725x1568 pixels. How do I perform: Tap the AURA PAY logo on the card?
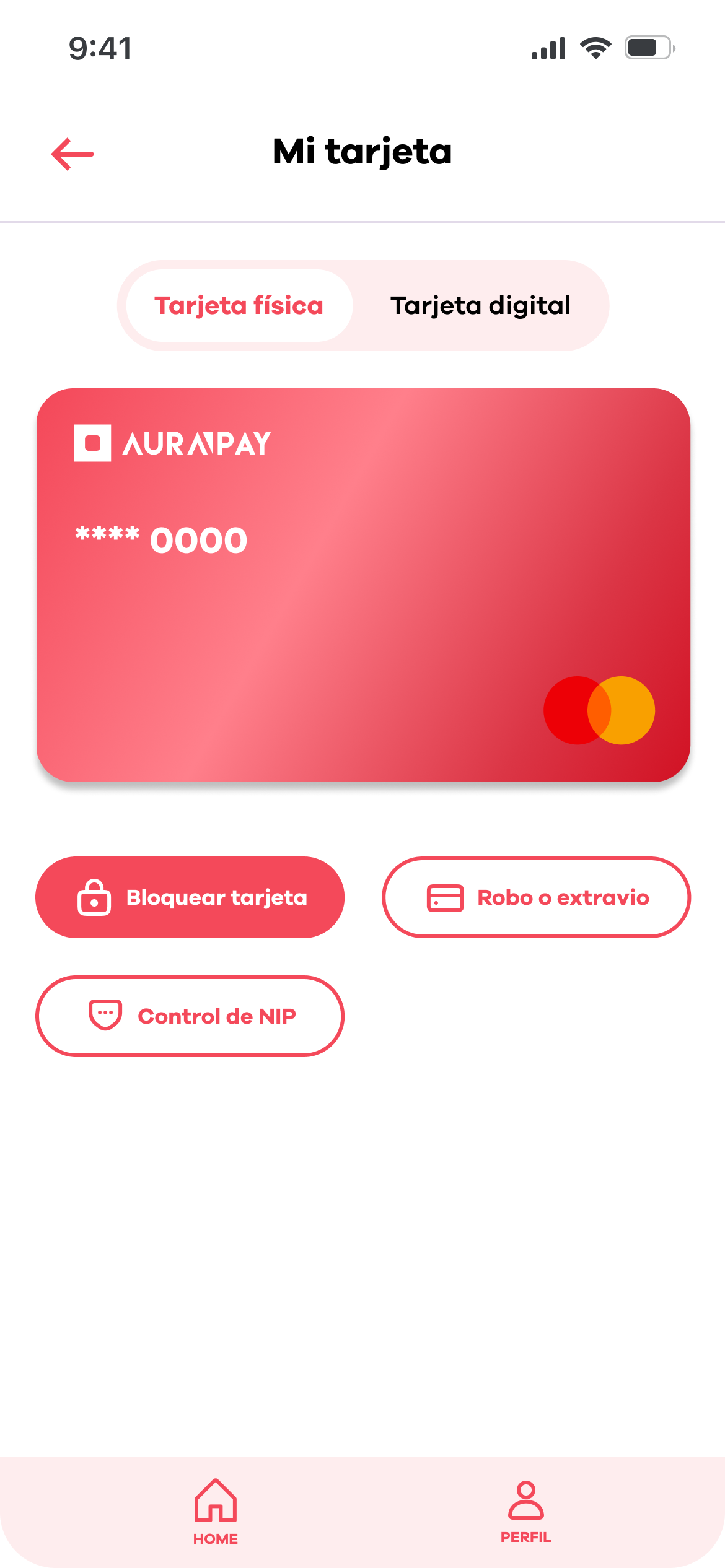pos(172,443)
